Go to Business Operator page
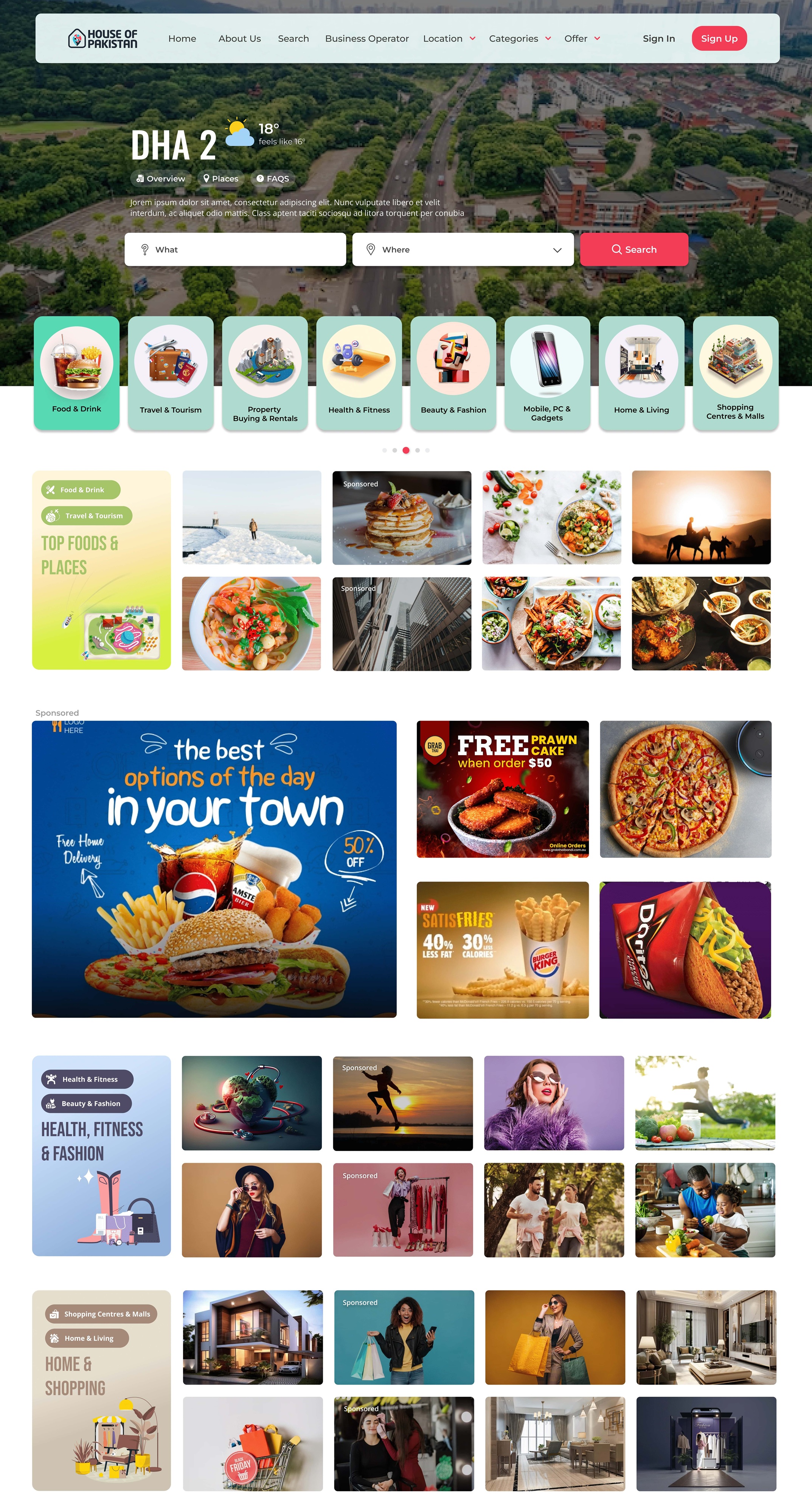 click(366, 39)
